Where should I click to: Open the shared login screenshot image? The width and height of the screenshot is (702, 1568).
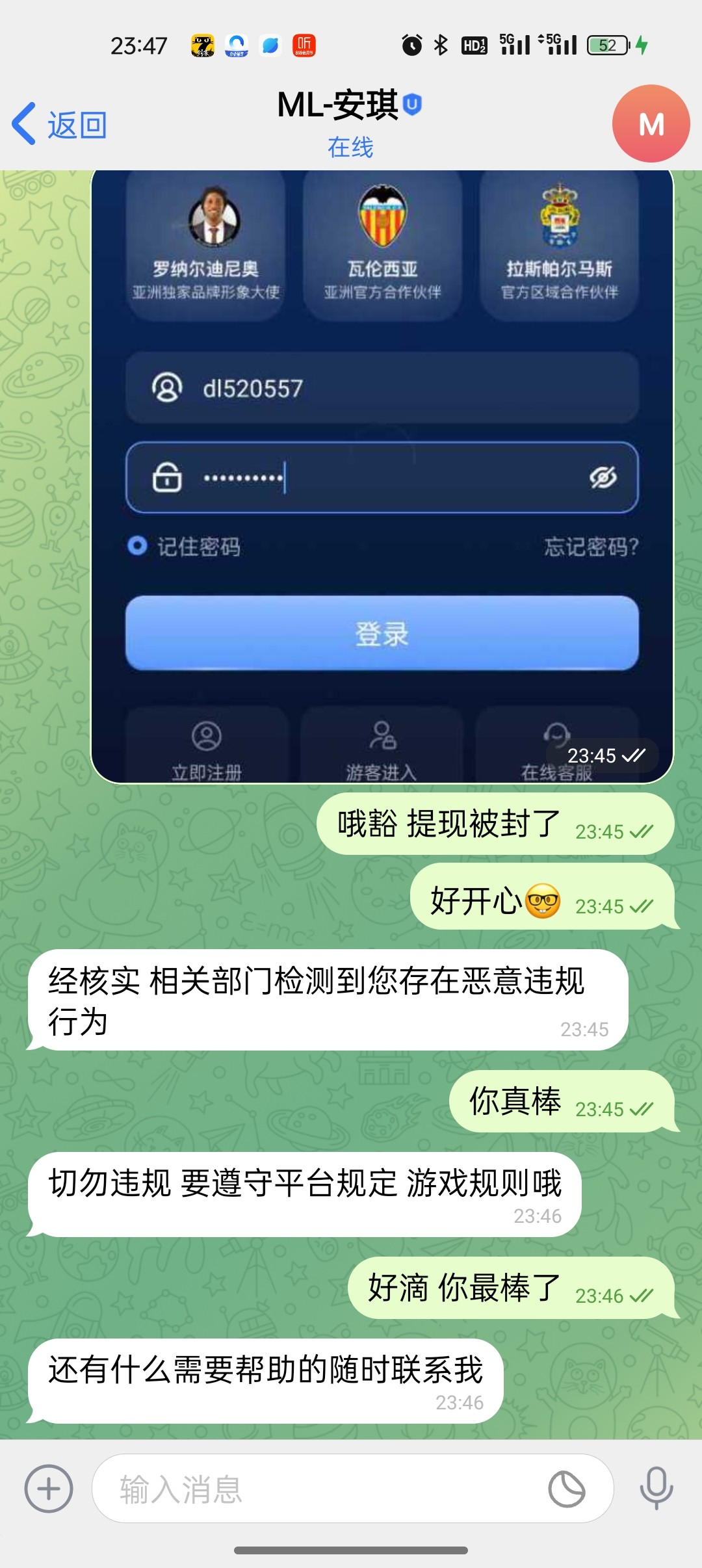point(382,476)
